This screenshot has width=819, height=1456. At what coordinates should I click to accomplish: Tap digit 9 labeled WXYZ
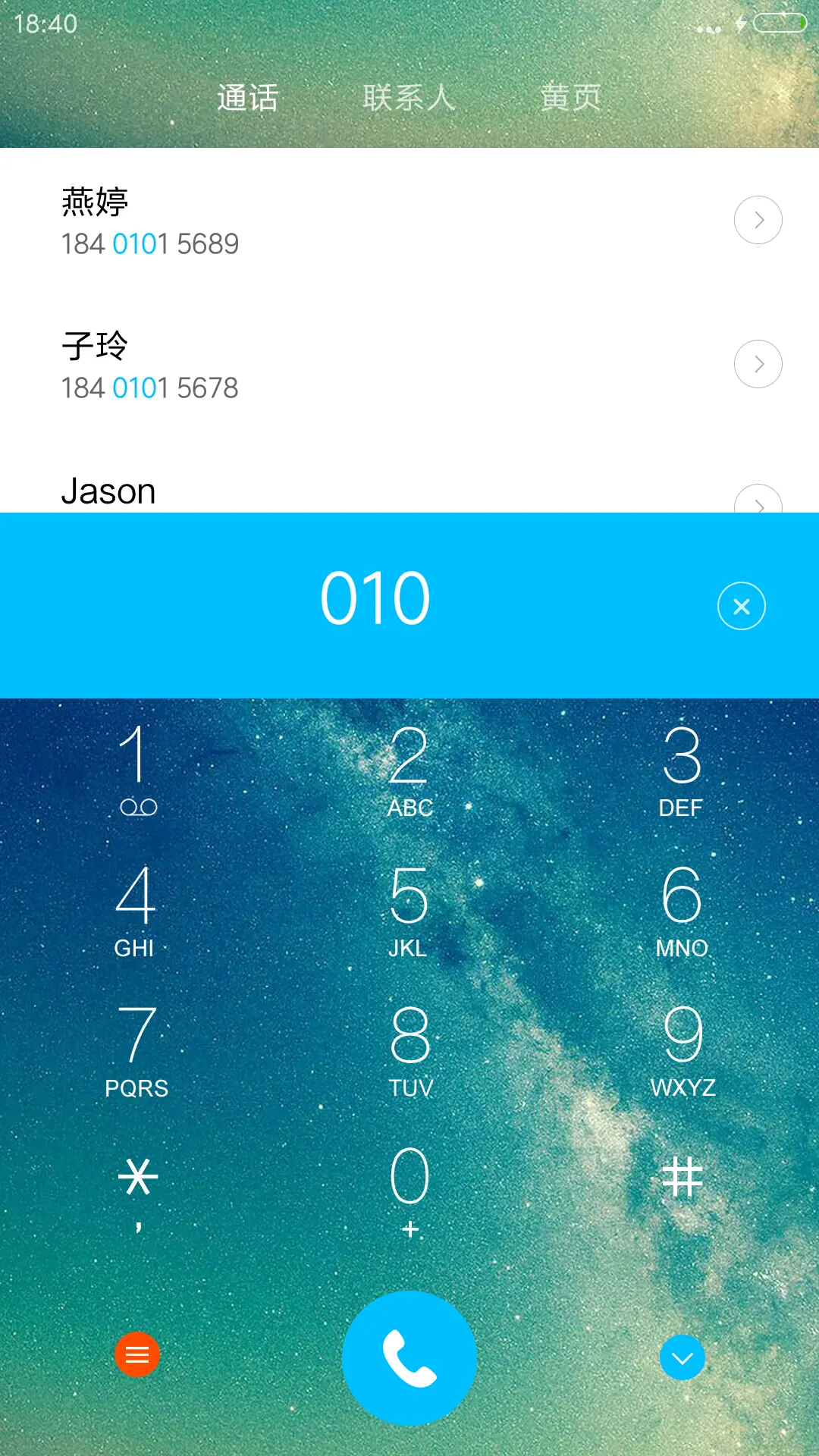[682, 1046]
